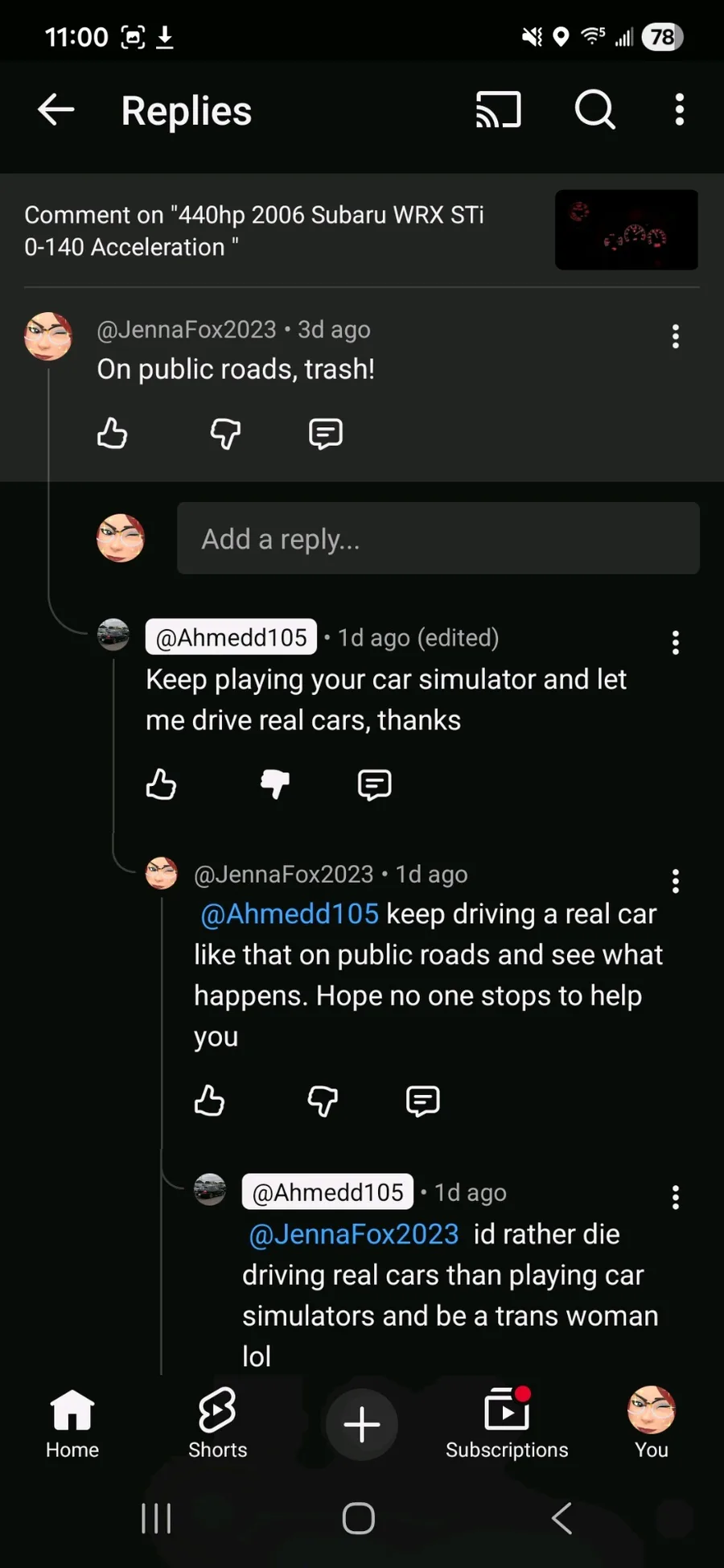The image size is (724, 1568).
Task: Open options for "keep driving a real car" reply
Action: pos(676,881)
